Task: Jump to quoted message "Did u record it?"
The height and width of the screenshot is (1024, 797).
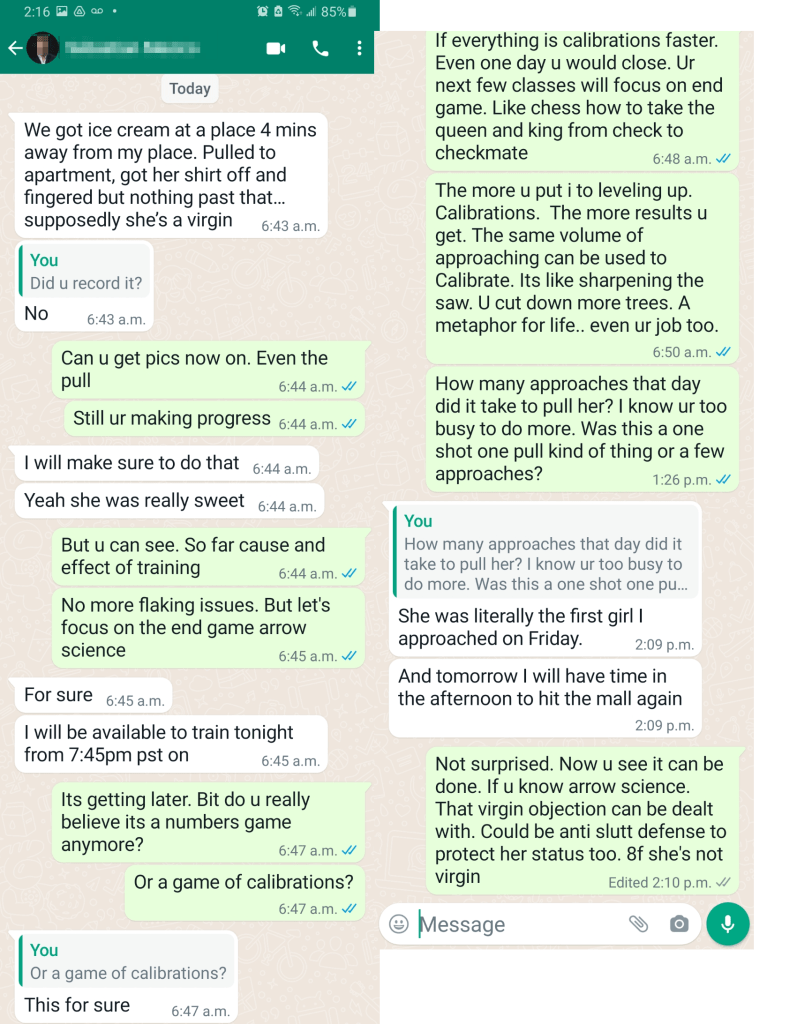Action: click(86, 272)
